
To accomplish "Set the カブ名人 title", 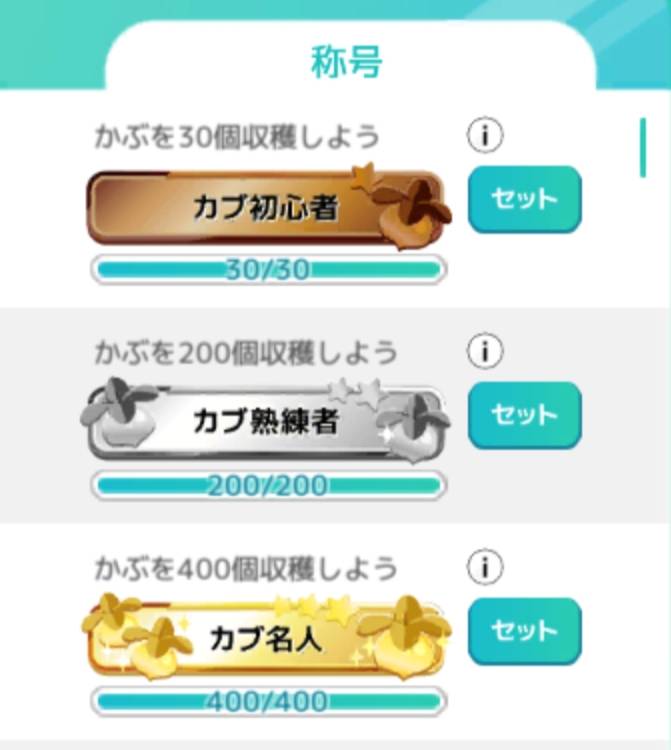I will click(x=524, y=631).
